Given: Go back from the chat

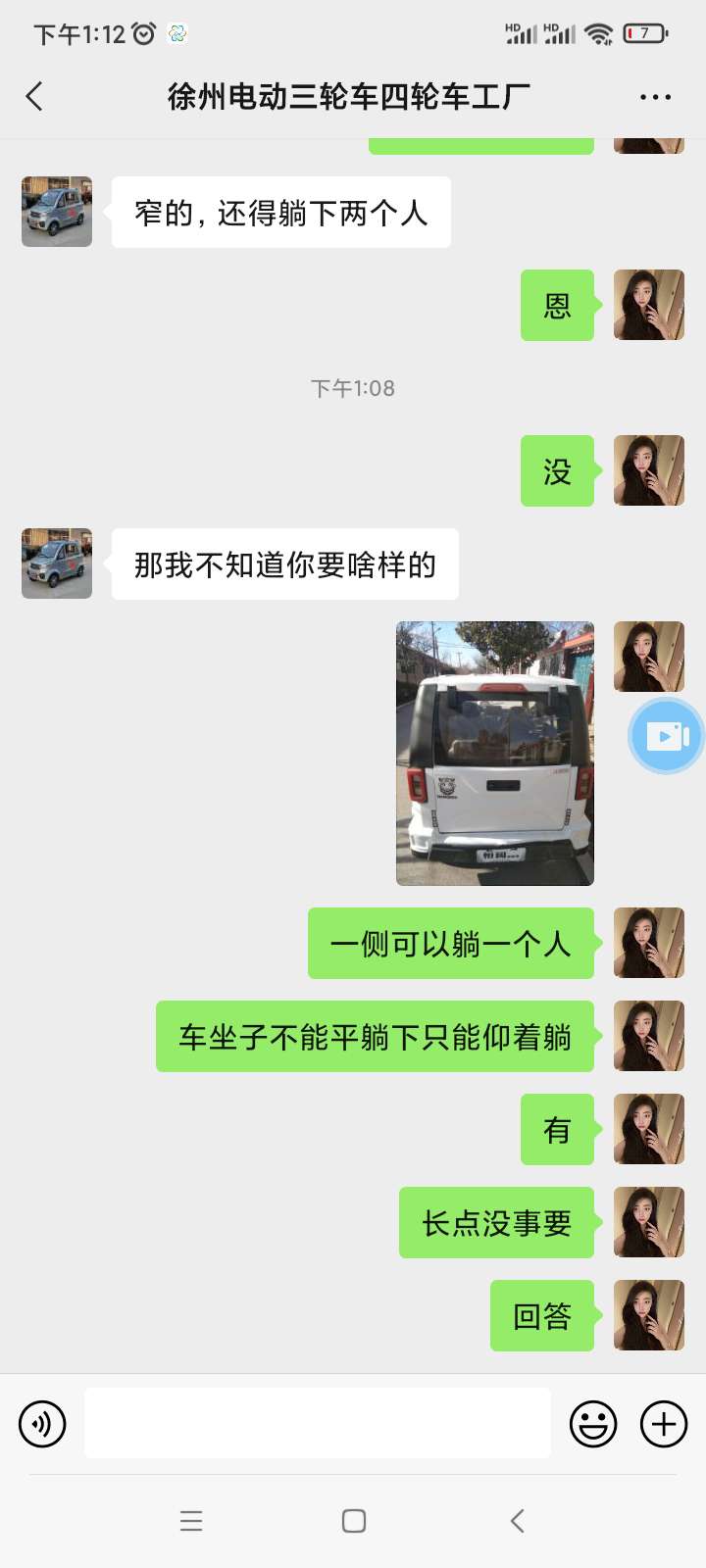Looking at the screenshot, I should (35, 96).
